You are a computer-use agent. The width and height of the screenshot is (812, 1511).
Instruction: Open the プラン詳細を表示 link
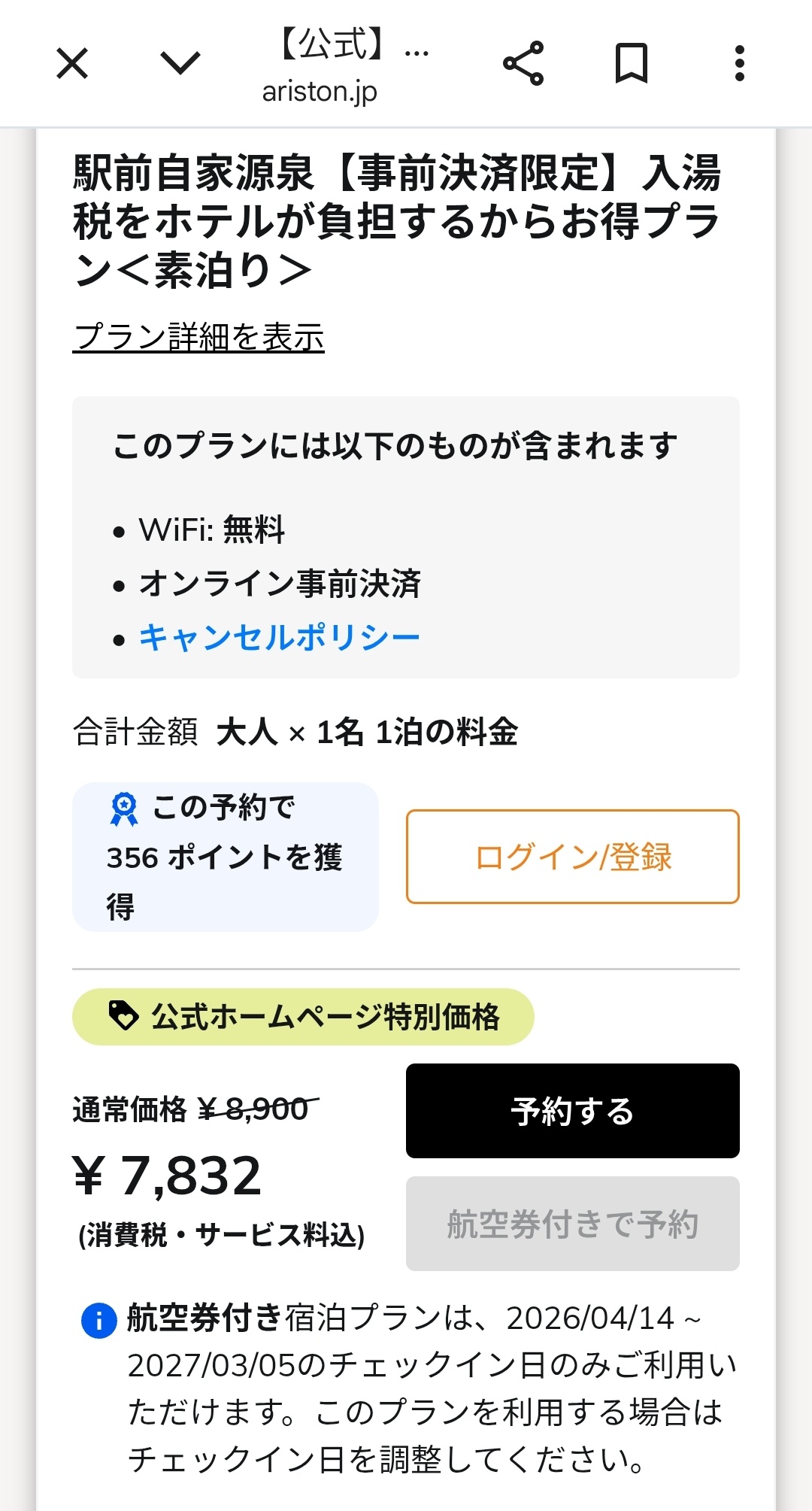pos(199,337)
